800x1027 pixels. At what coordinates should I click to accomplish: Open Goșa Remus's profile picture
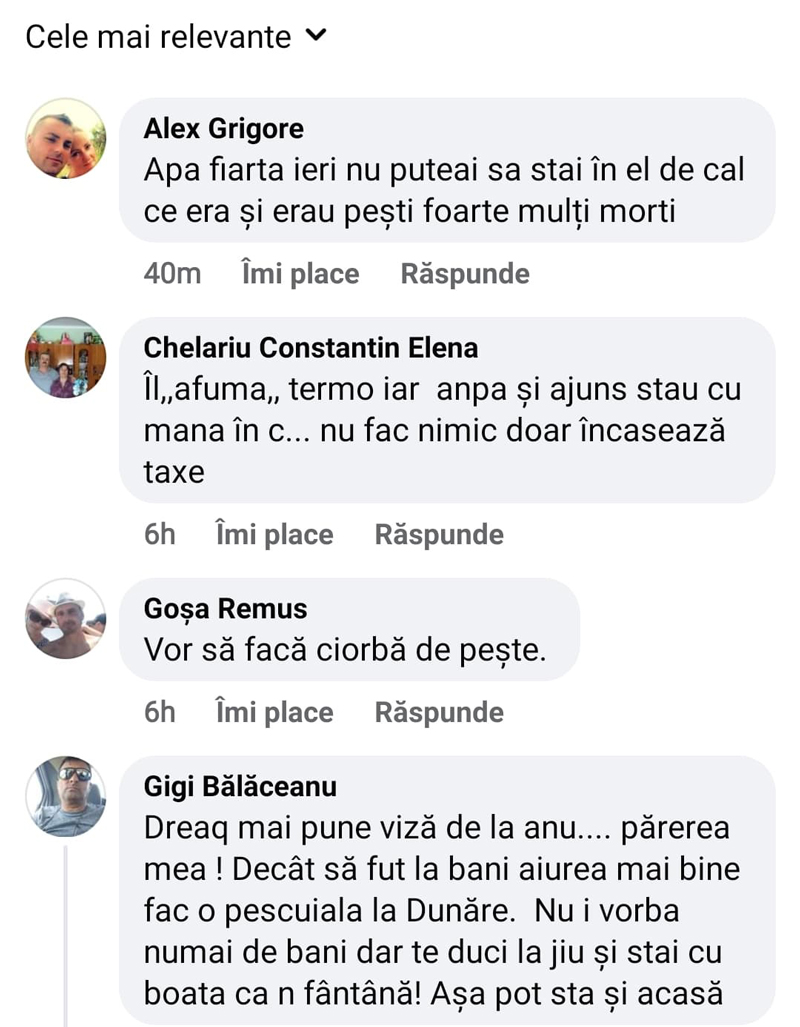pyautogui.click(x=65, y=619)
